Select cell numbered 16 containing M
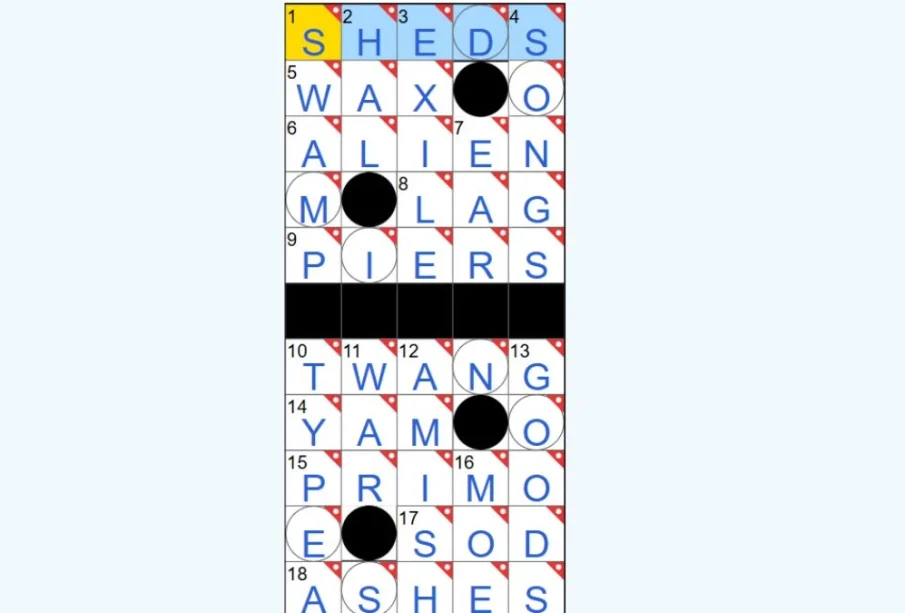The height and width of the screenshot is (613, 905). coord(481,479)
